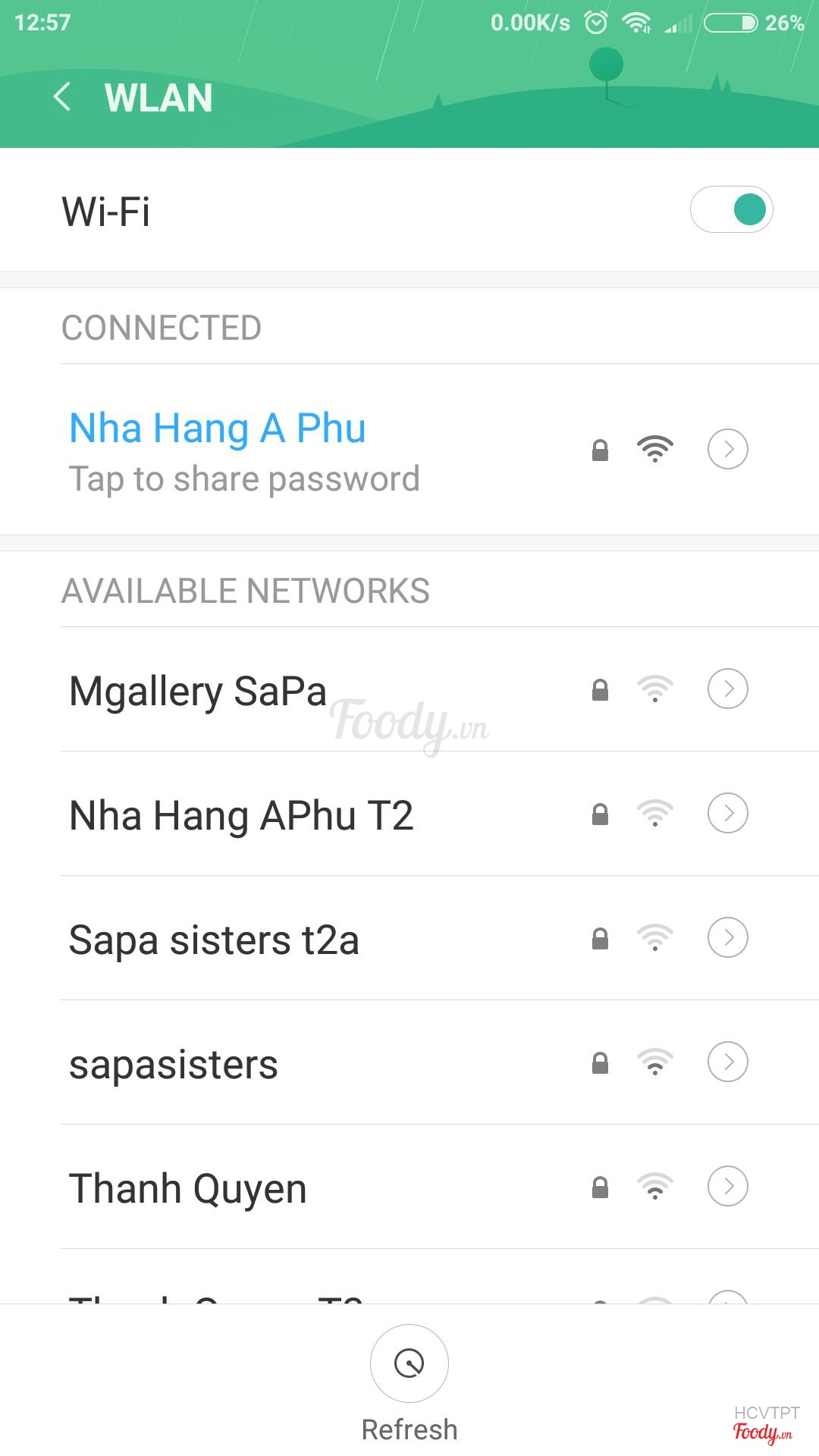Open details arrow for Mgallery SaPa
Screen dimensions: 819x1456
(x=727, y=689)
